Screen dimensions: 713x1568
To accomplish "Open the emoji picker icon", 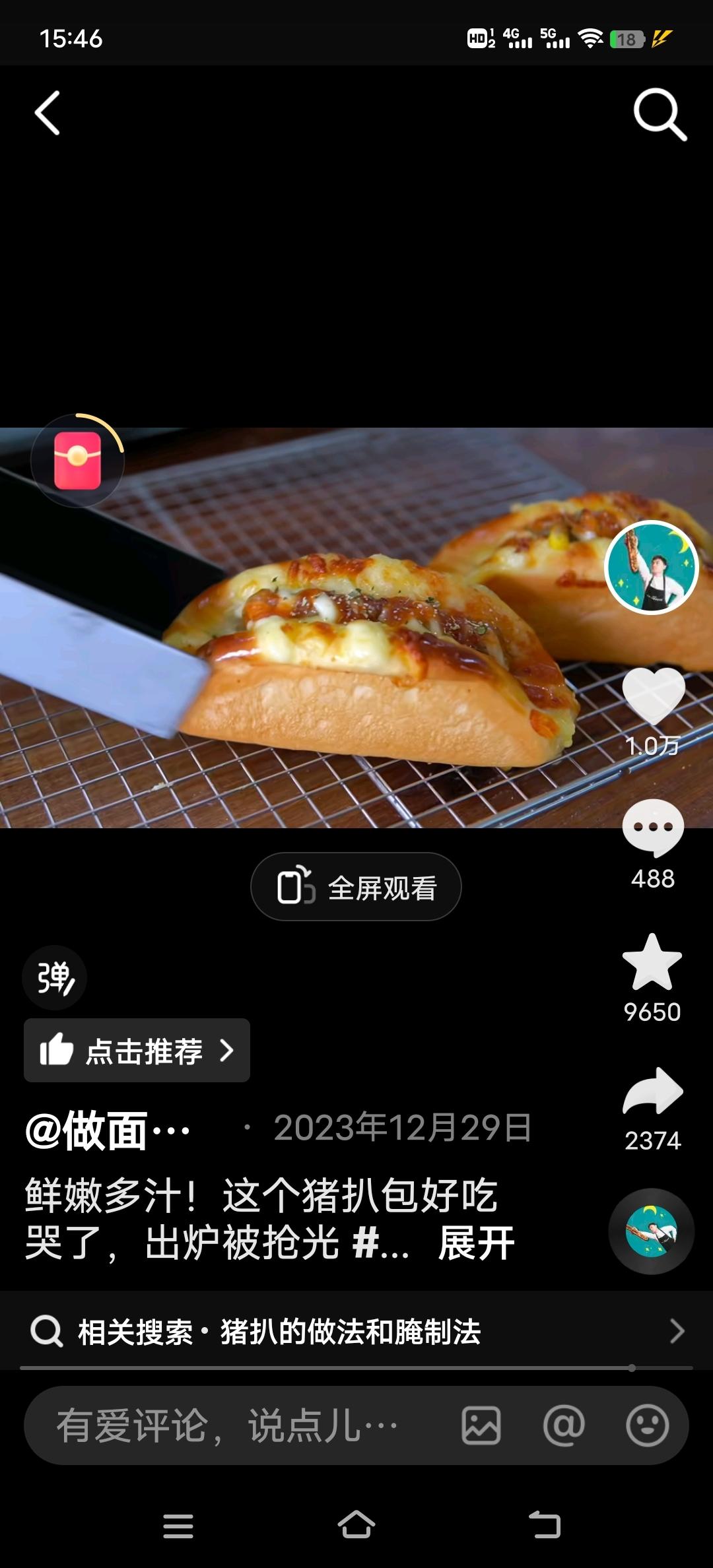I will point(647,1426).
